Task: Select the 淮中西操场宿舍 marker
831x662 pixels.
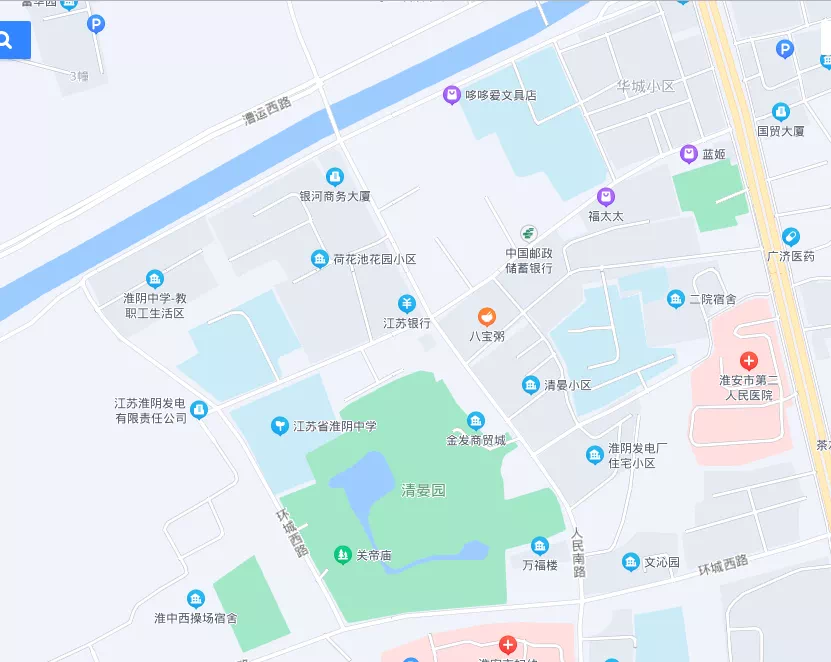Action: (195, 599)
